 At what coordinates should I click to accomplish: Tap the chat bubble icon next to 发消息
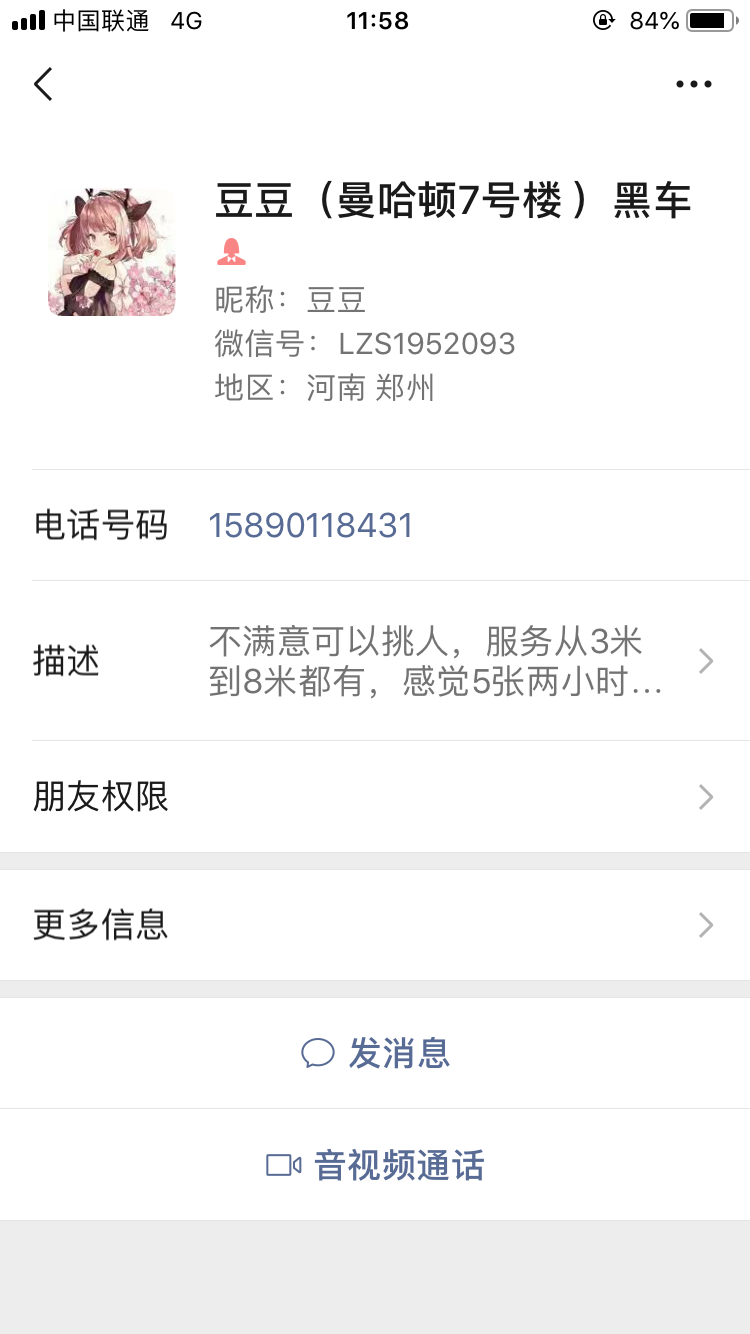[x=318, y=1053]
